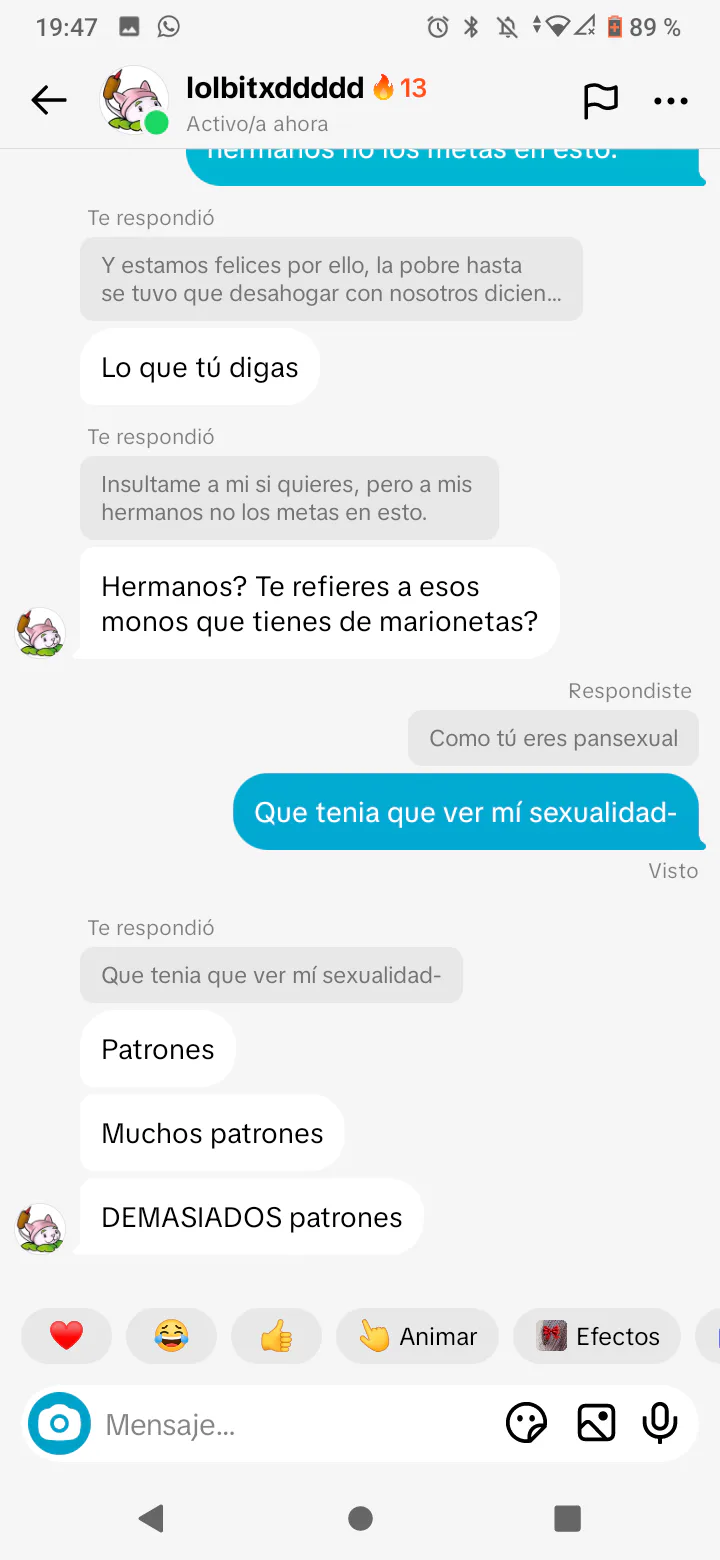720x1560 pixels.
Task: Open quoted reply 'Como tú eres pansexual'
Action: click(x=553, y=739)
